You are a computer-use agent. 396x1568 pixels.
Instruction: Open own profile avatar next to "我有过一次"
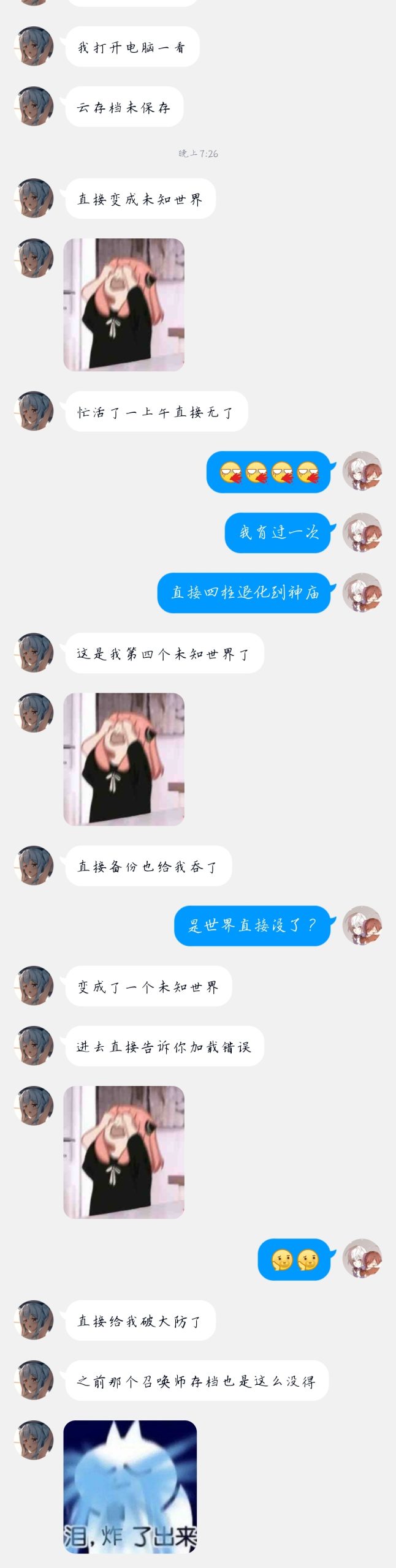pyautogui.click(x=362, y=532)
